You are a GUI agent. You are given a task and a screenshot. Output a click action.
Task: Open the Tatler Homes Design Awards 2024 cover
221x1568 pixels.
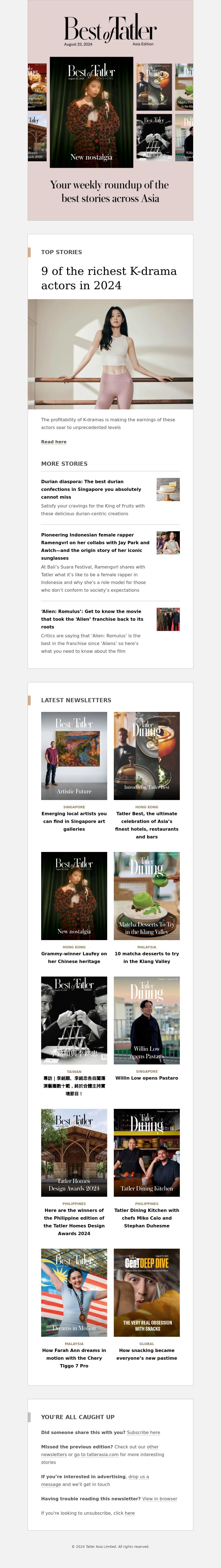coord(74,1152)
